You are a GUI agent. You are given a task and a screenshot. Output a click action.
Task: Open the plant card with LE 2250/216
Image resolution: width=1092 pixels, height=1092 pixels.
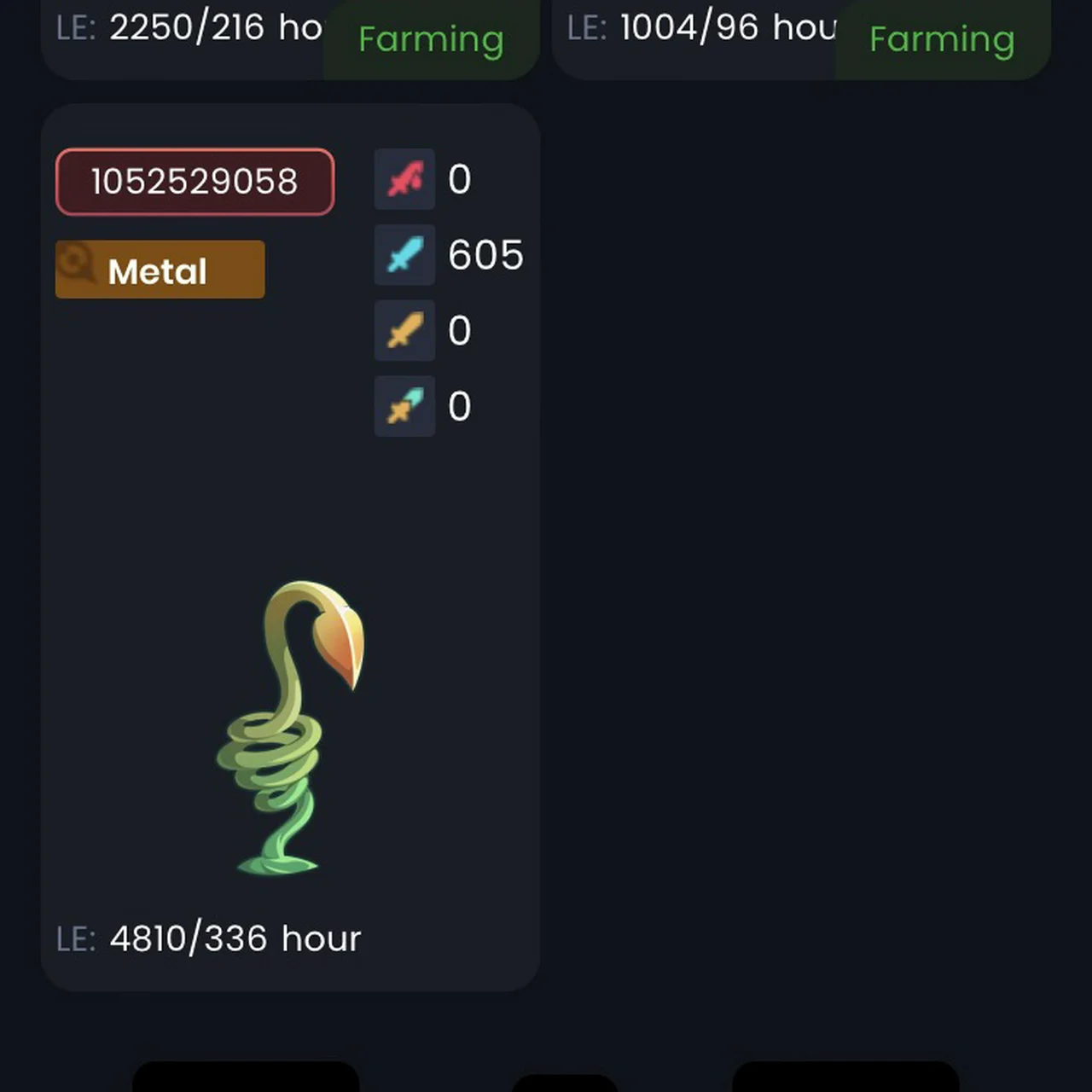(x=188, y=34)
